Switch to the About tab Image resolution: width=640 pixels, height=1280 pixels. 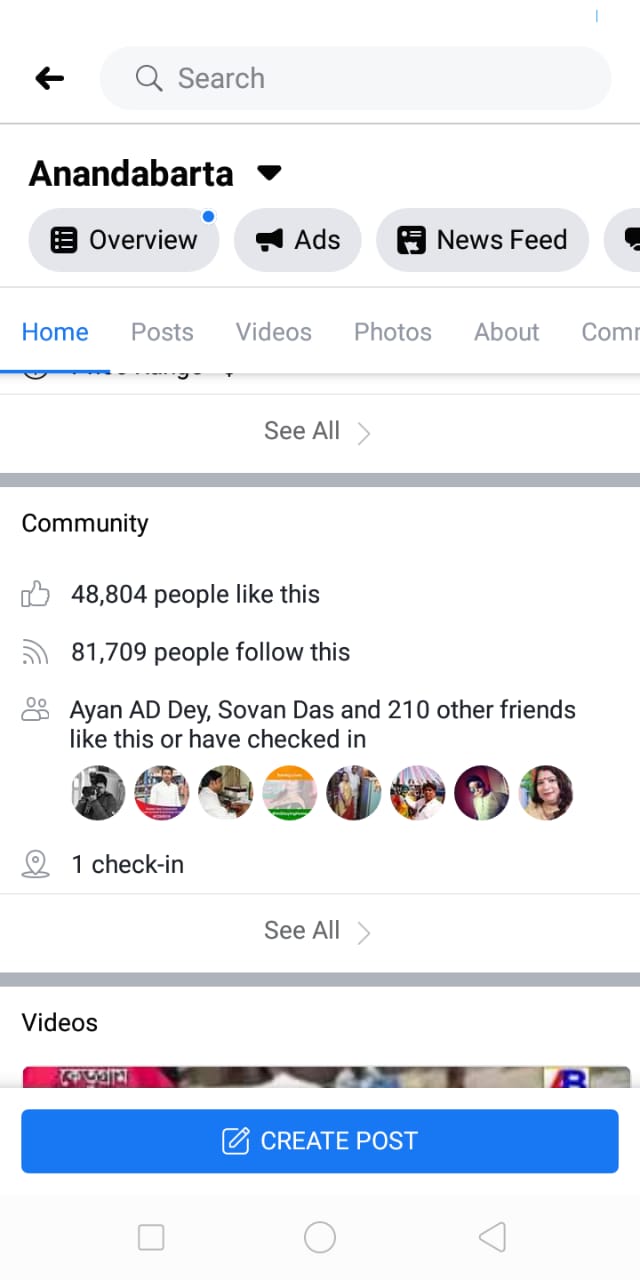(x=506, y=332)
